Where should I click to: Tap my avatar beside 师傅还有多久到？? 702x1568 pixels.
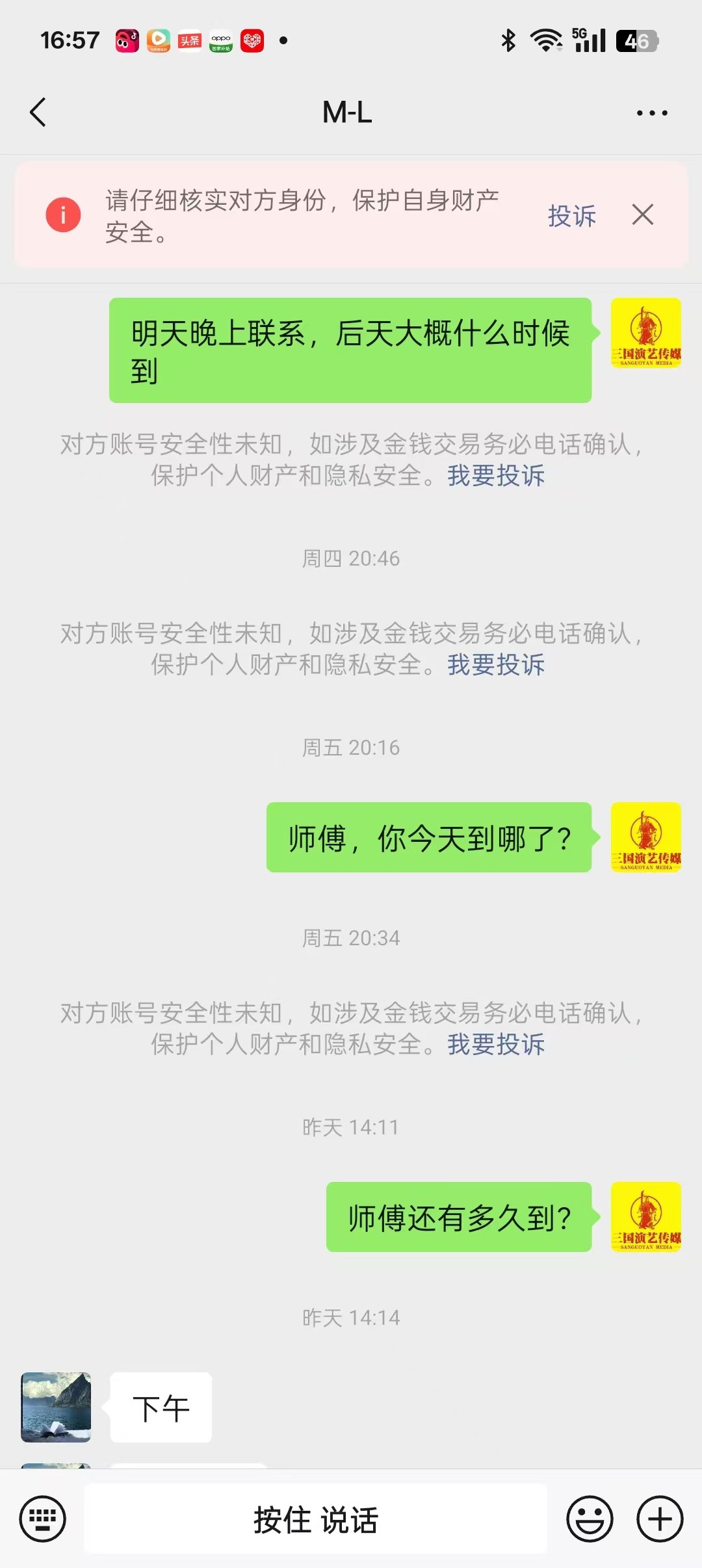click(646, 1217)
